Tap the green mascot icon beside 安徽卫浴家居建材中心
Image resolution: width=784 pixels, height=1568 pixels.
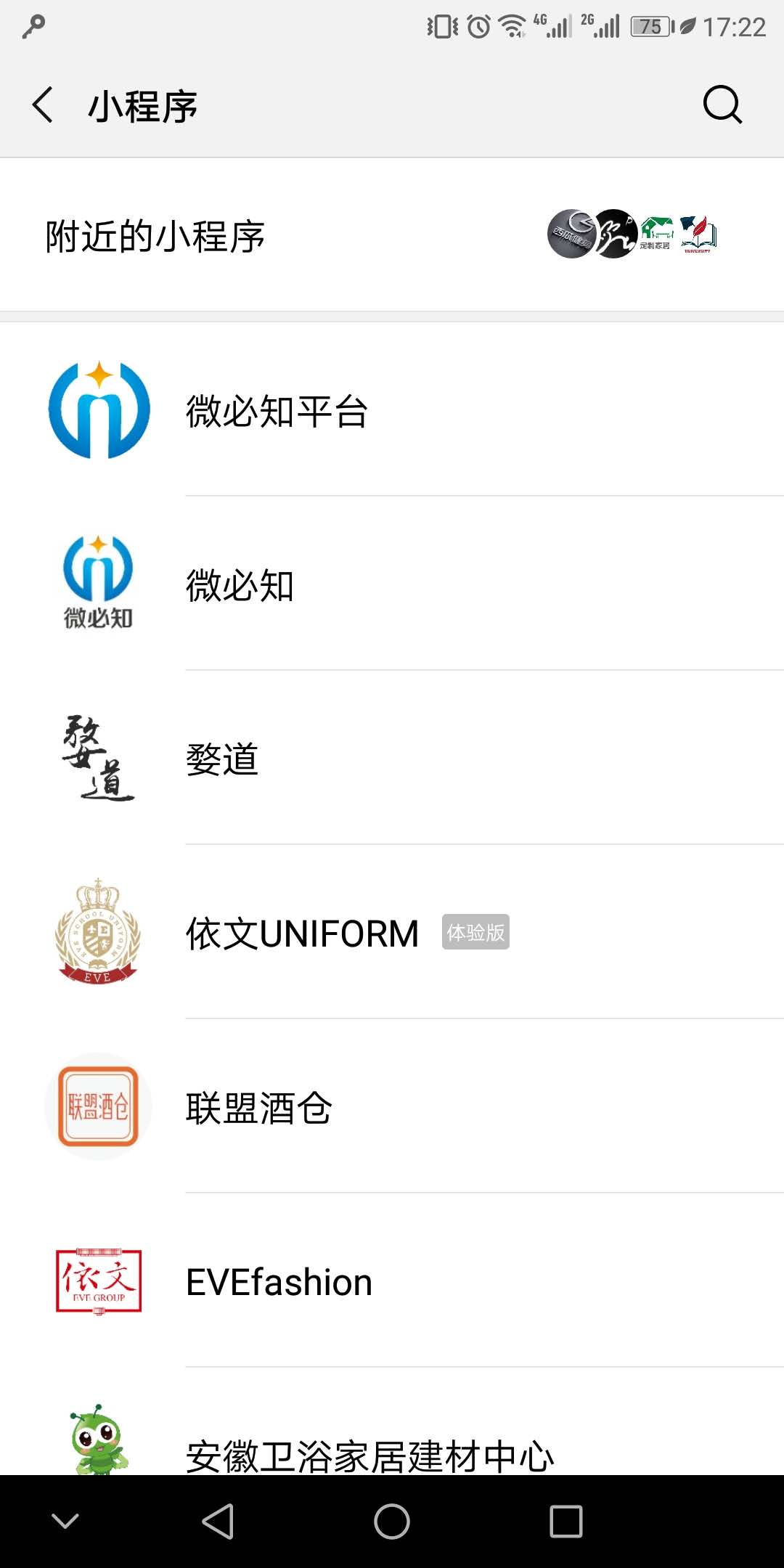click(98, 1445)
